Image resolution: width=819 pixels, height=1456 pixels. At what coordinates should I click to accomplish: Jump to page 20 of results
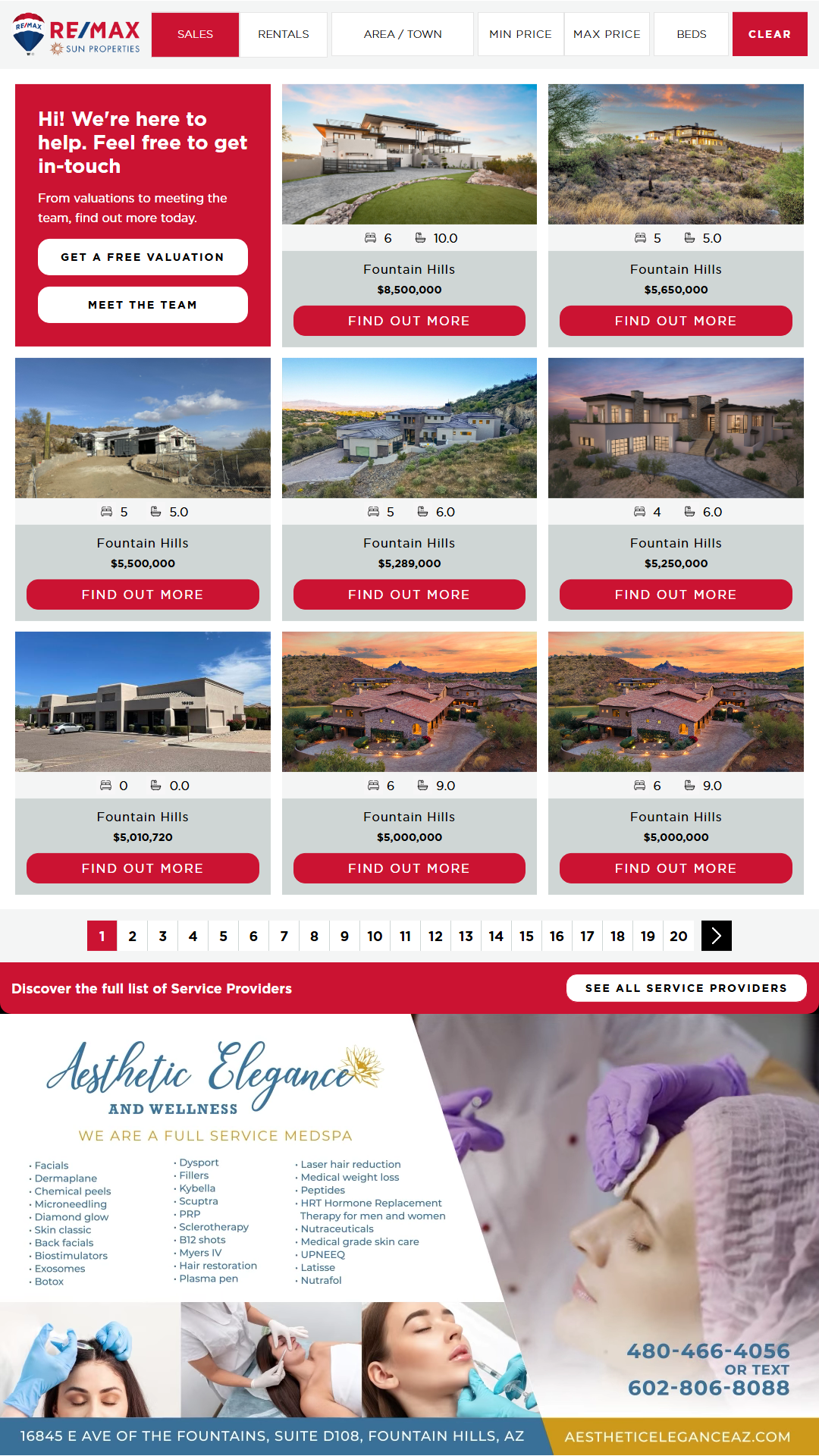pyautogui.click(x=679, y=936)
